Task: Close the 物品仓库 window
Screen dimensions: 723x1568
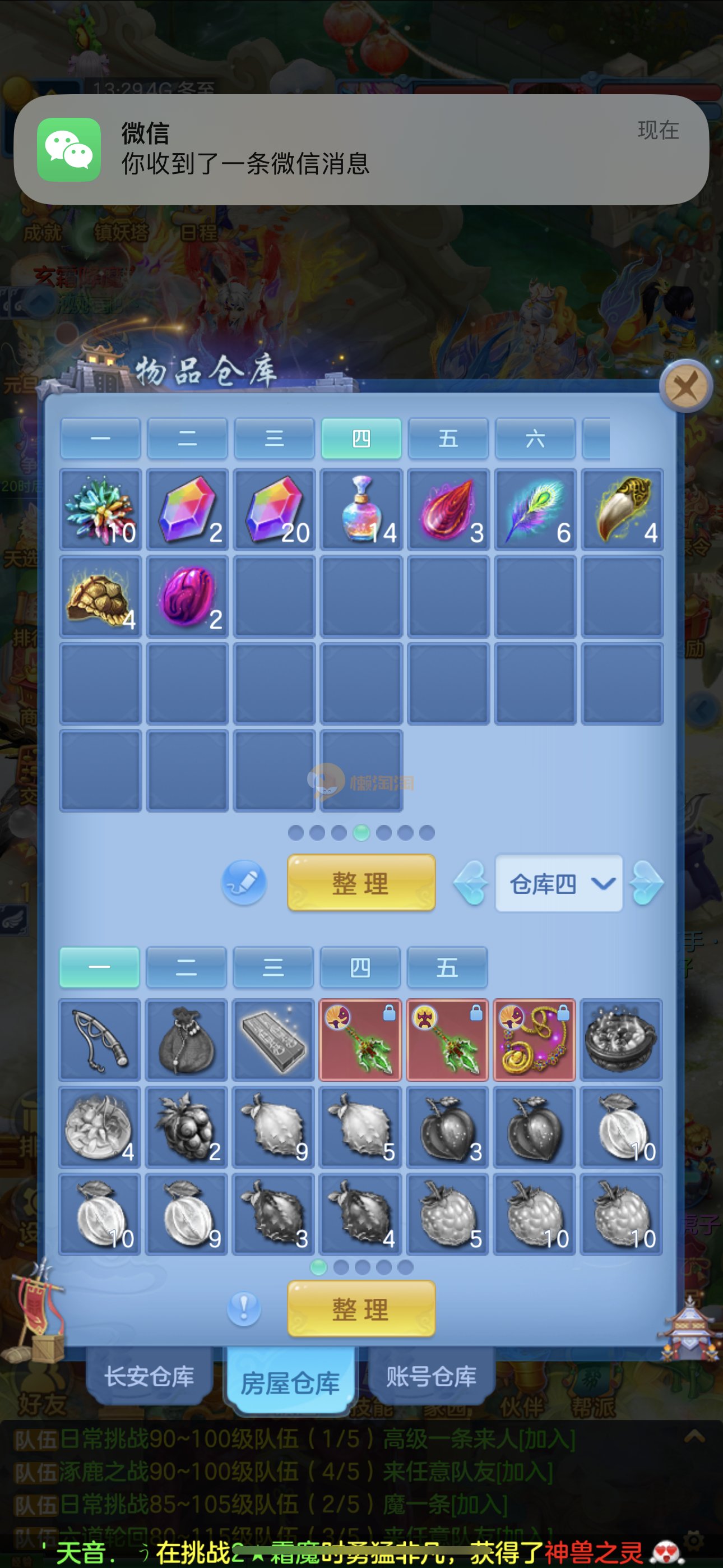Action: point(685,386)
